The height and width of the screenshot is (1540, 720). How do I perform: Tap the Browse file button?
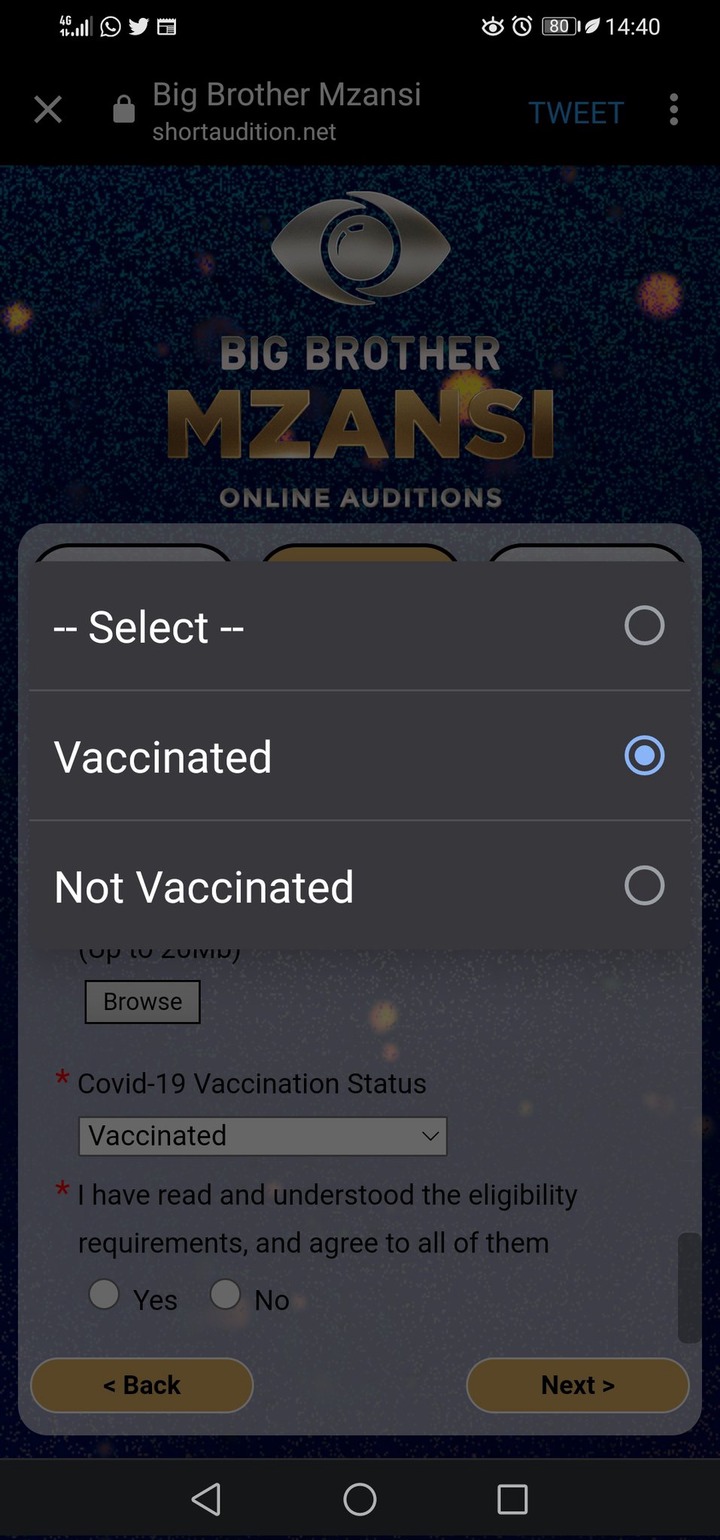(x=142, y=1002)
